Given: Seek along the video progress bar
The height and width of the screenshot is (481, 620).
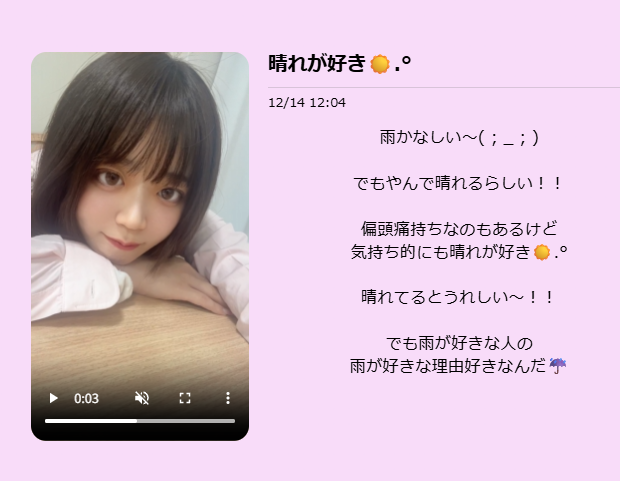Looking at the screenshot, I should coord(140,421).
